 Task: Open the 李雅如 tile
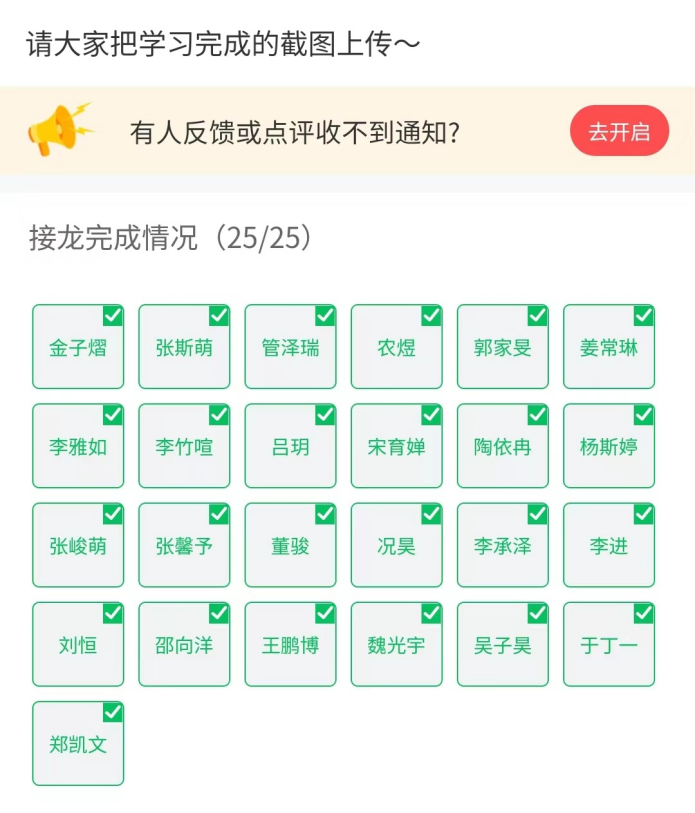(x=78, y=446)
